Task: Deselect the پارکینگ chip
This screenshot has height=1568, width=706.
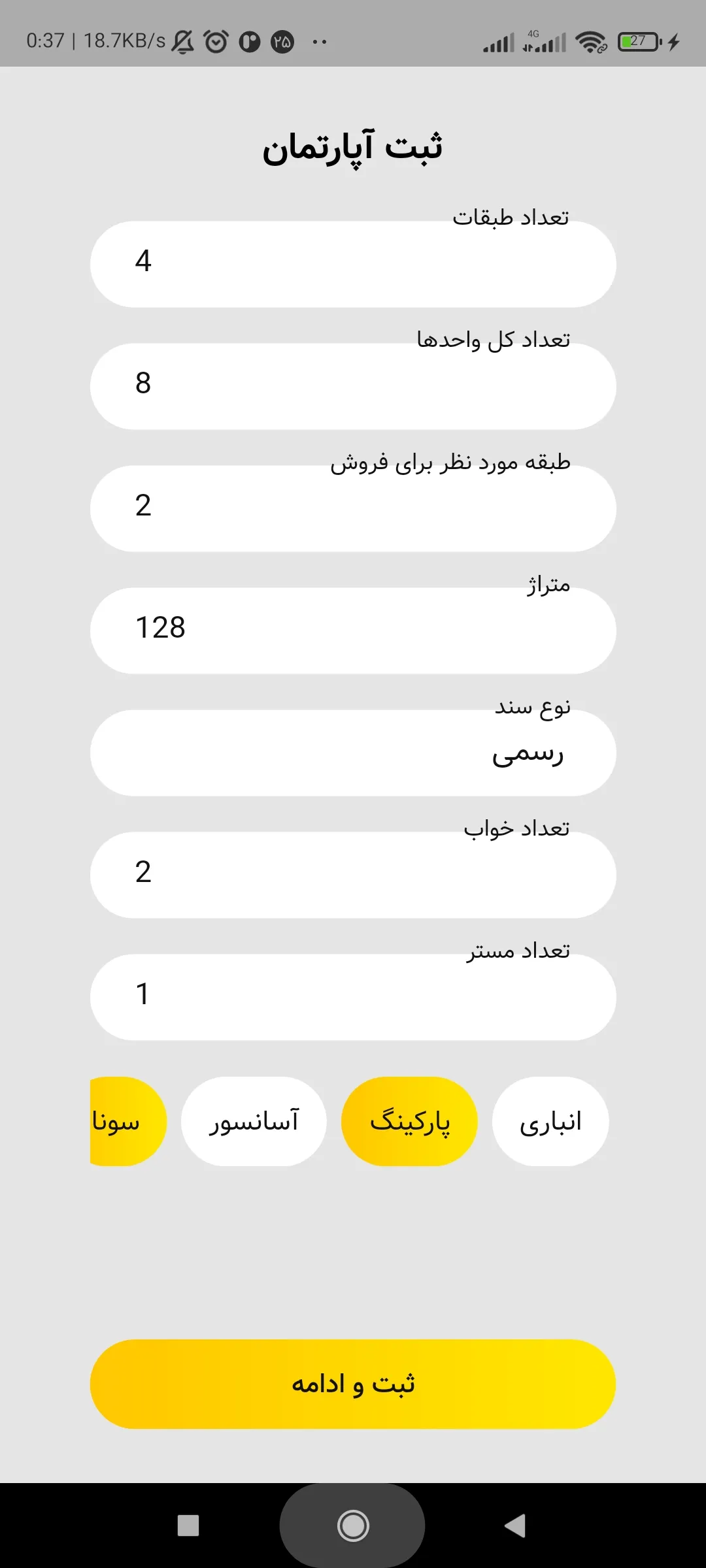Action: click(409, 1121)
